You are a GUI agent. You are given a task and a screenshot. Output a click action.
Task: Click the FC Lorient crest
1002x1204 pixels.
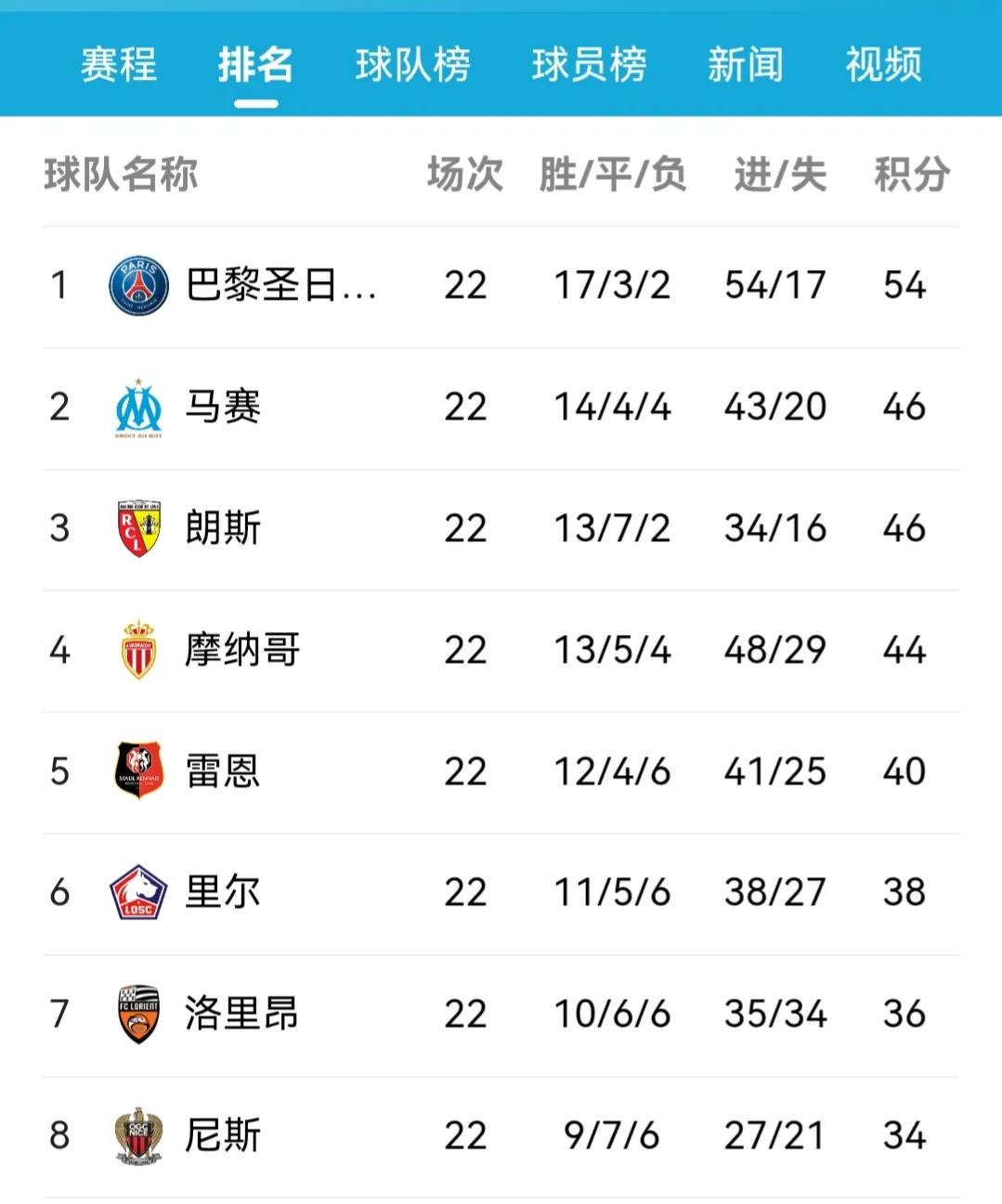(x=137, y=1013)
